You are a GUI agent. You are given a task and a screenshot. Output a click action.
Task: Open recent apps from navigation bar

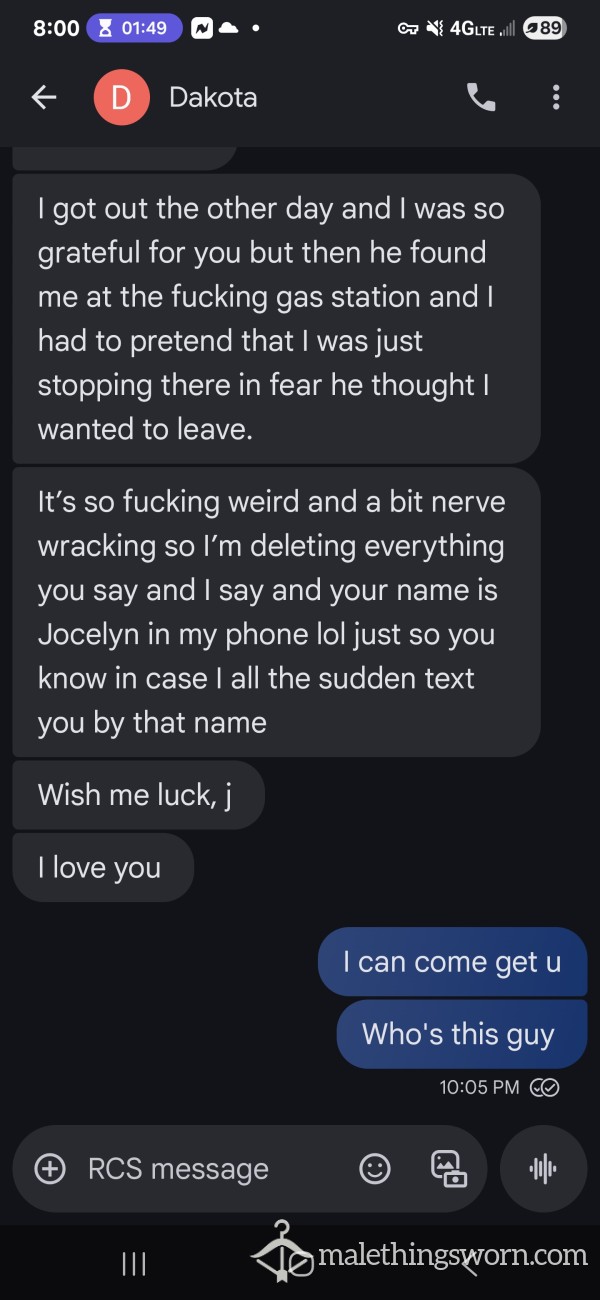click(x=133, y=1264)
